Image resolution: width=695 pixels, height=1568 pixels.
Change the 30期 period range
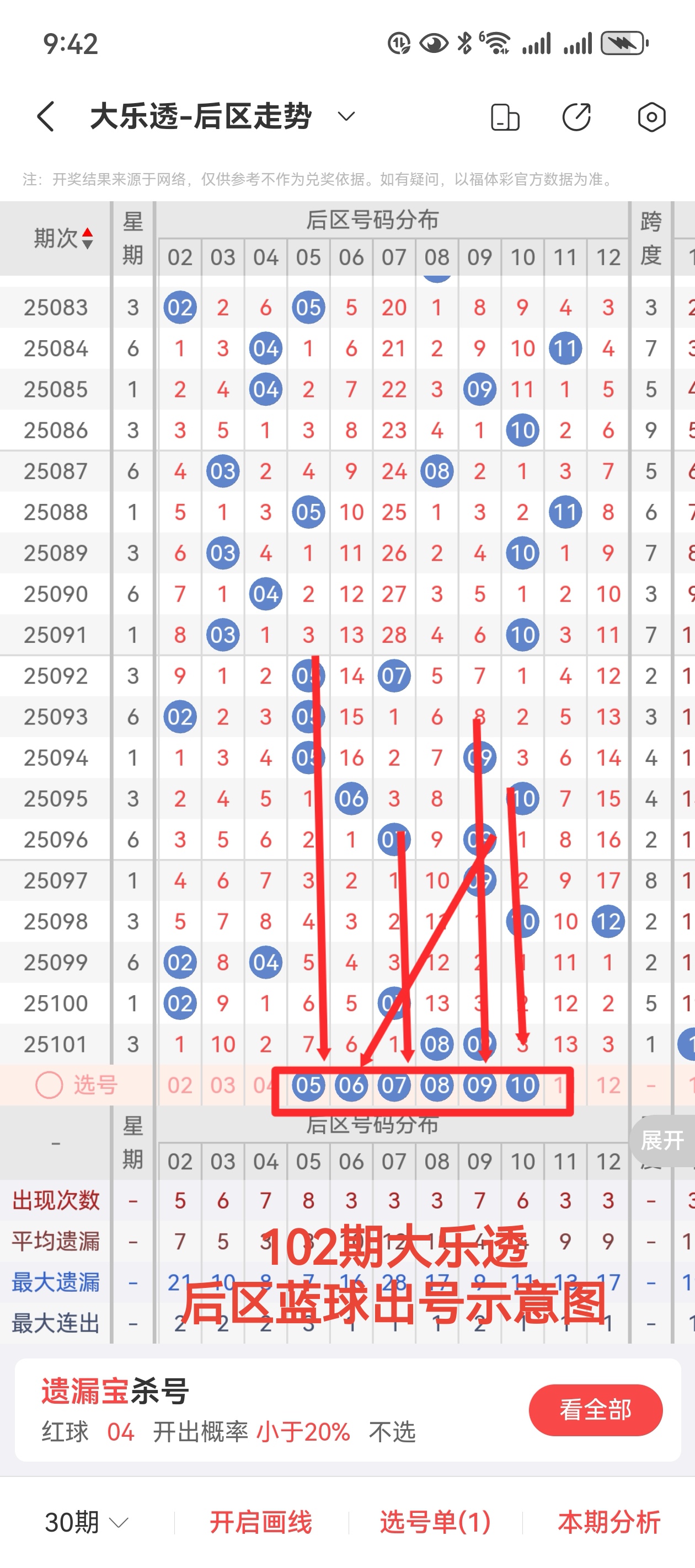[87, 1522]
